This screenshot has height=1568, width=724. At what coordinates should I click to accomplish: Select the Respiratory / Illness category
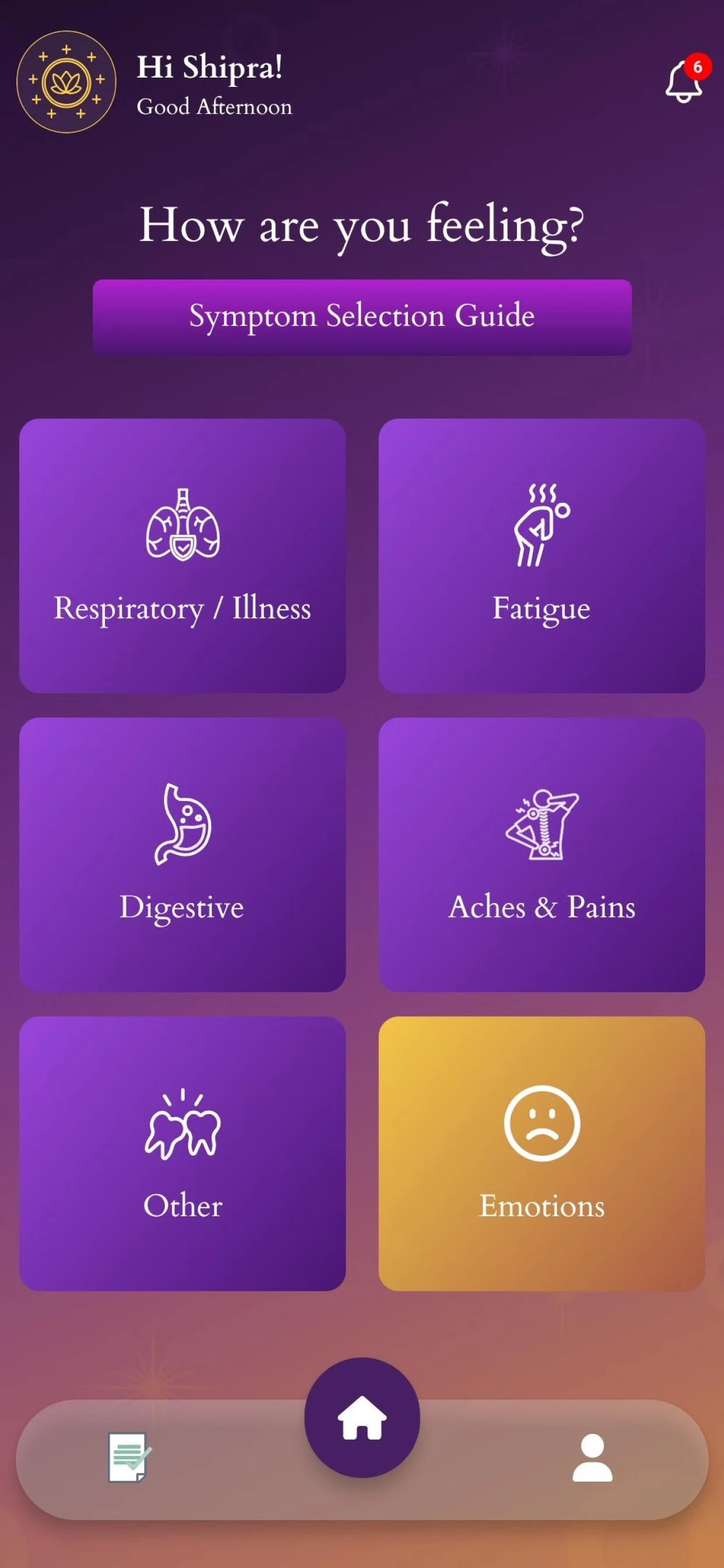[182, 555]
